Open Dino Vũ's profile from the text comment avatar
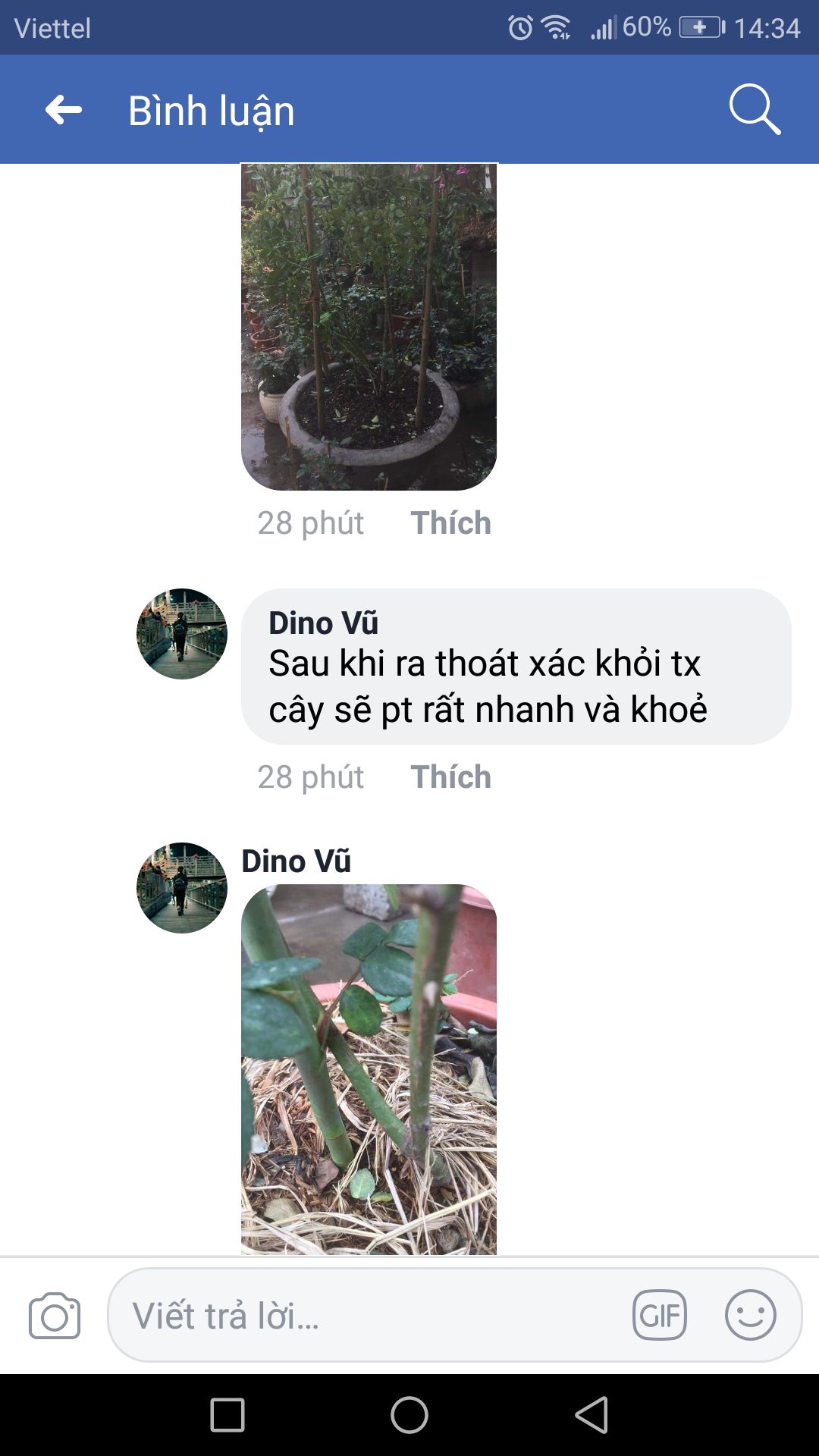The height and width of the screenshot is (1456, 819). coord(182,634)
